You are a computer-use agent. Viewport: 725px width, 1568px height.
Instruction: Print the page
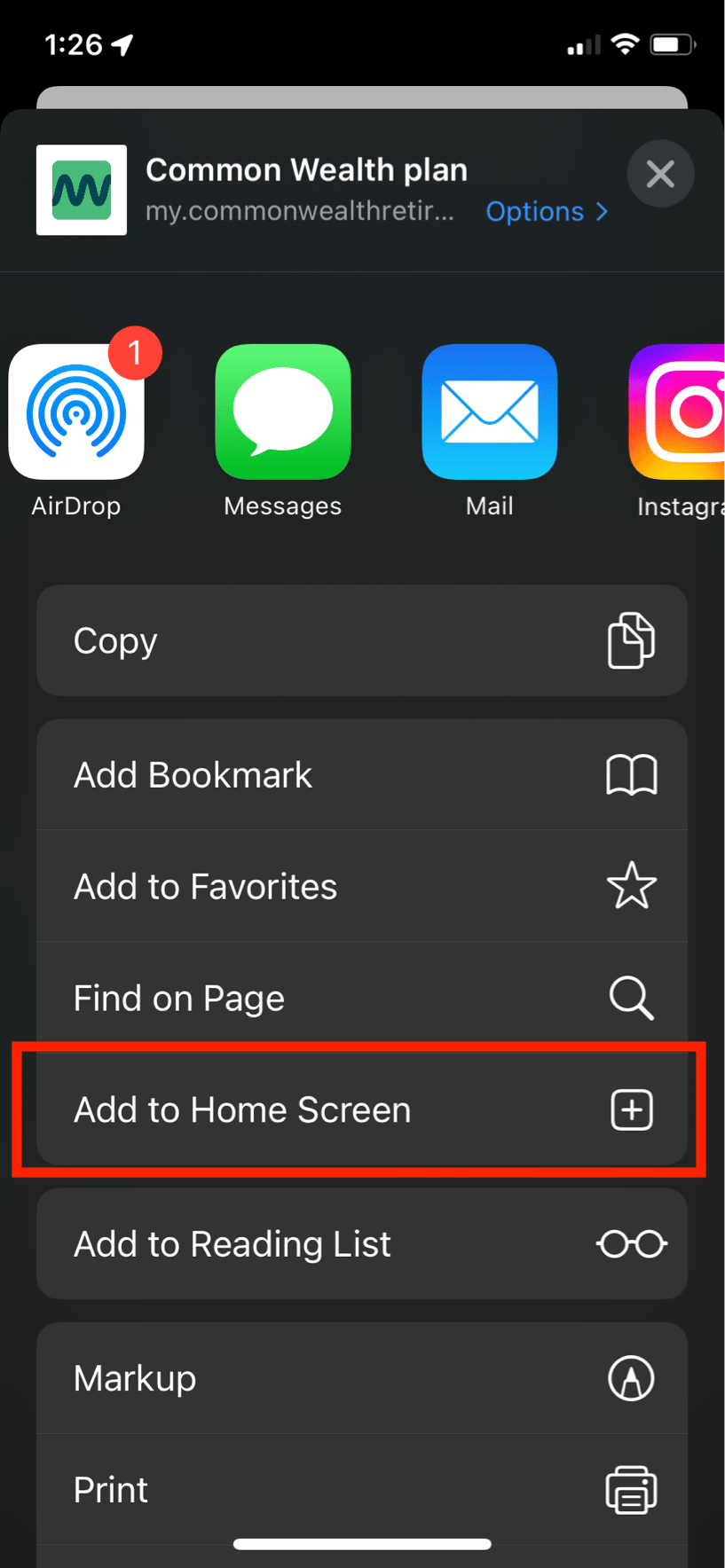click(x=362, y=1490)
